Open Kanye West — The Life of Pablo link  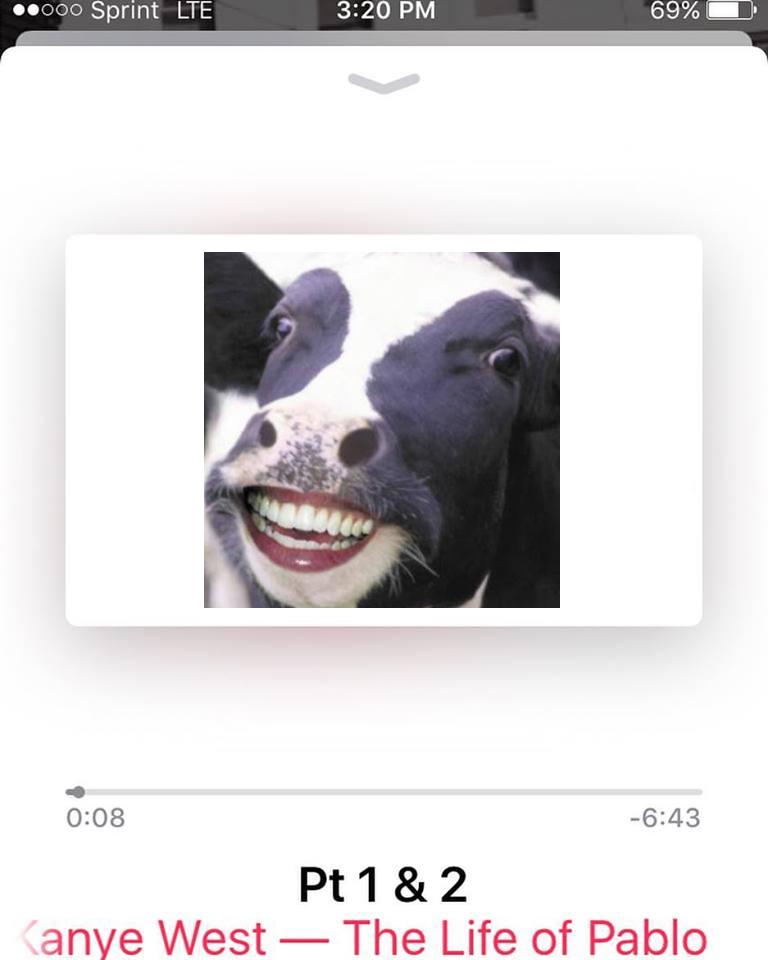(366, 938)
